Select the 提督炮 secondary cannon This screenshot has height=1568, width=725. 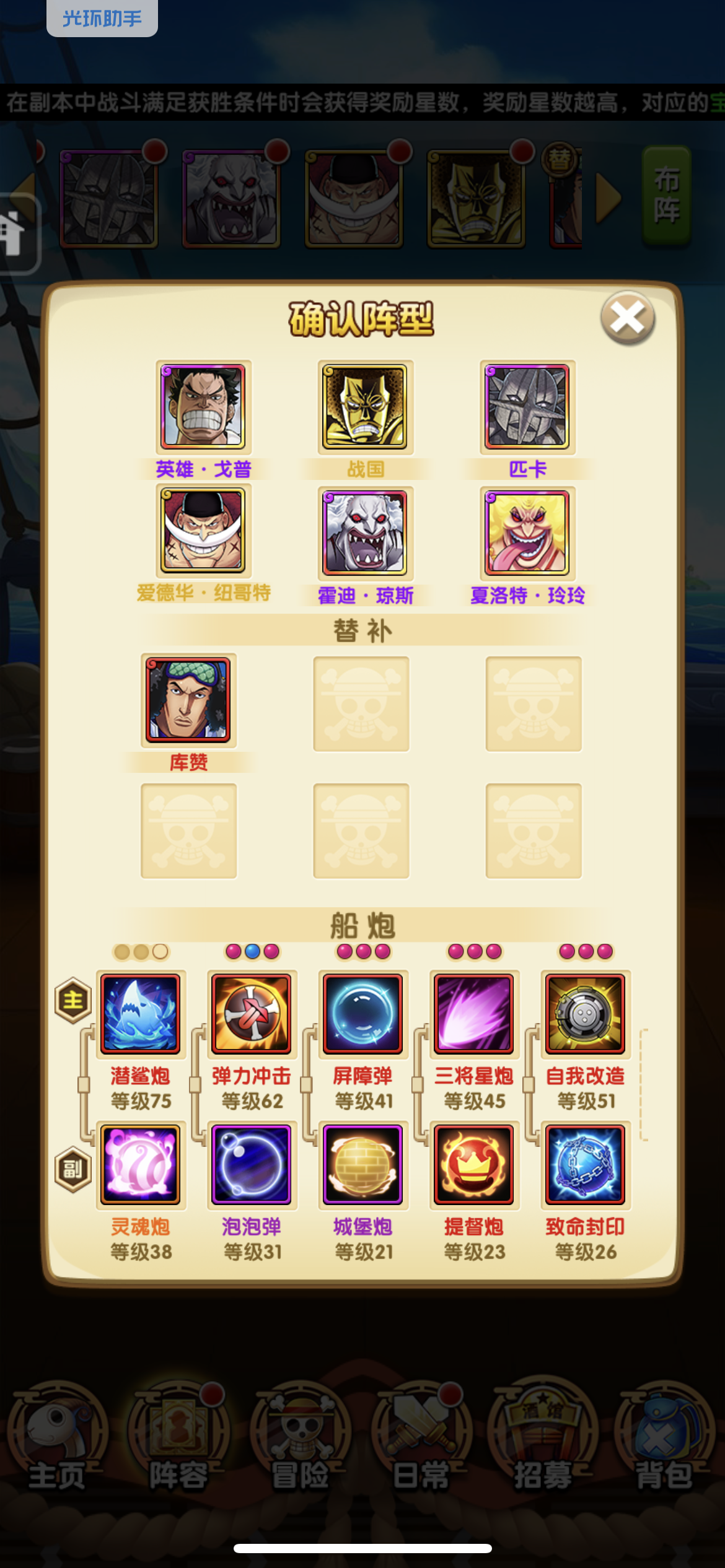[474, 1165]
